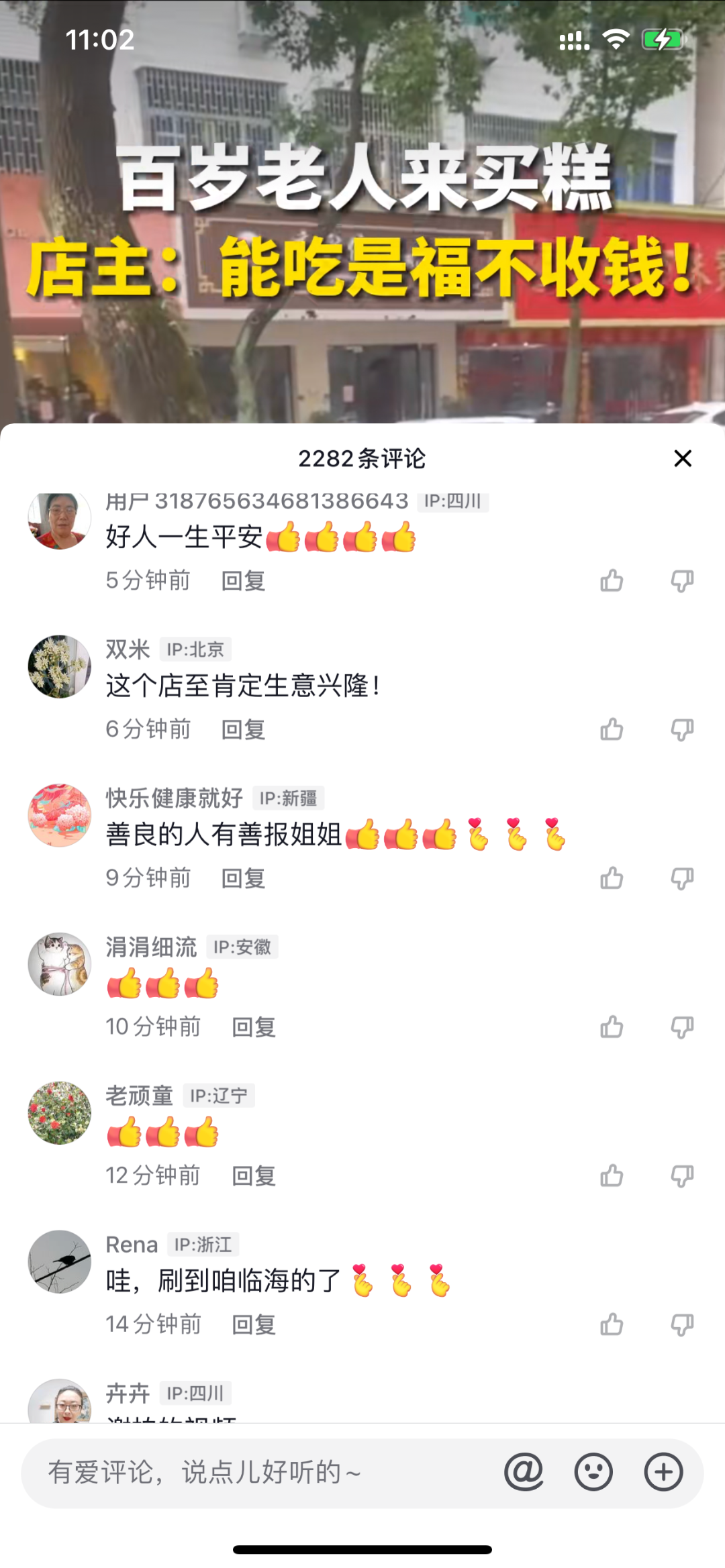Screen dimensions: 725x1568
Task: View Rena's profile picture
Action: pos(59,1261)
